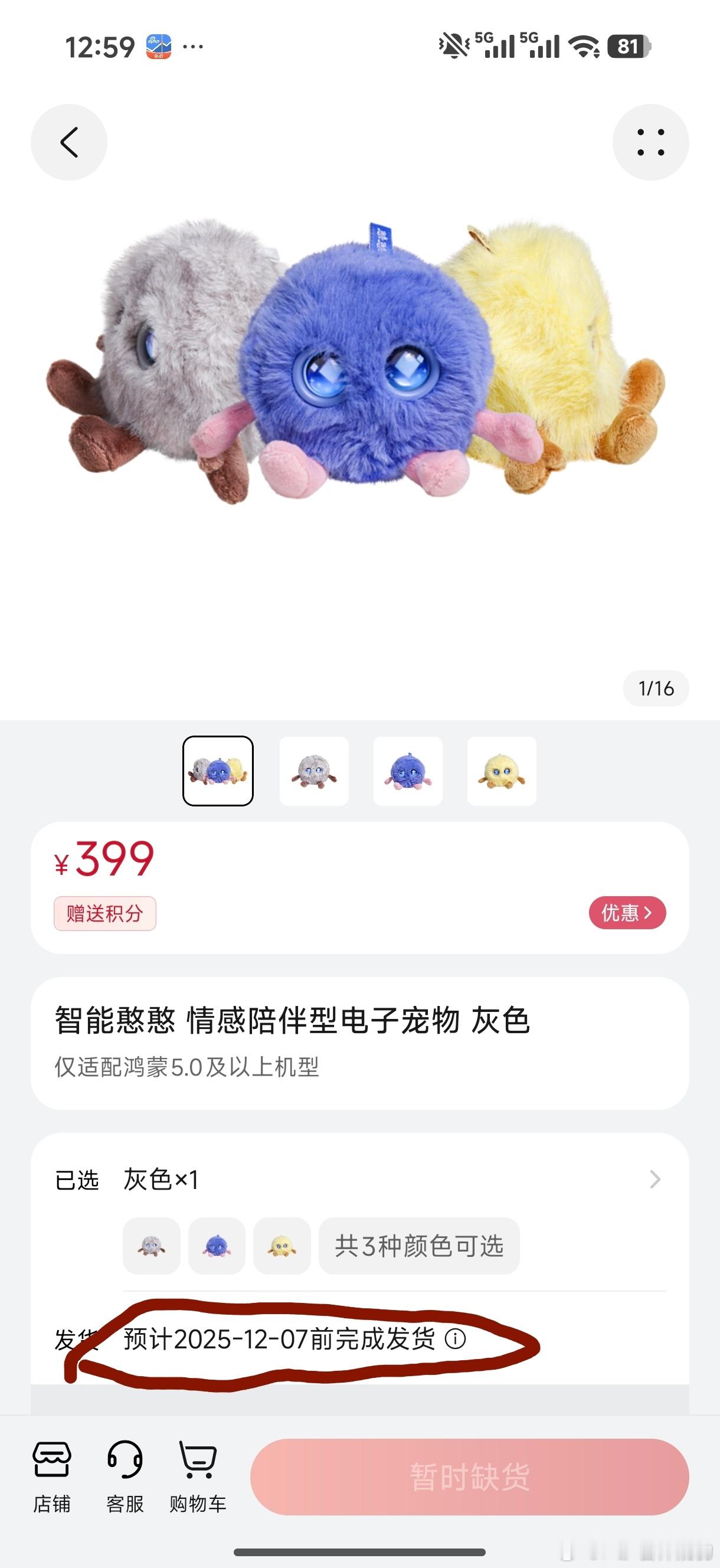Select the blue pet color option
720x1568 pixels.
[x=217, y=1247]
